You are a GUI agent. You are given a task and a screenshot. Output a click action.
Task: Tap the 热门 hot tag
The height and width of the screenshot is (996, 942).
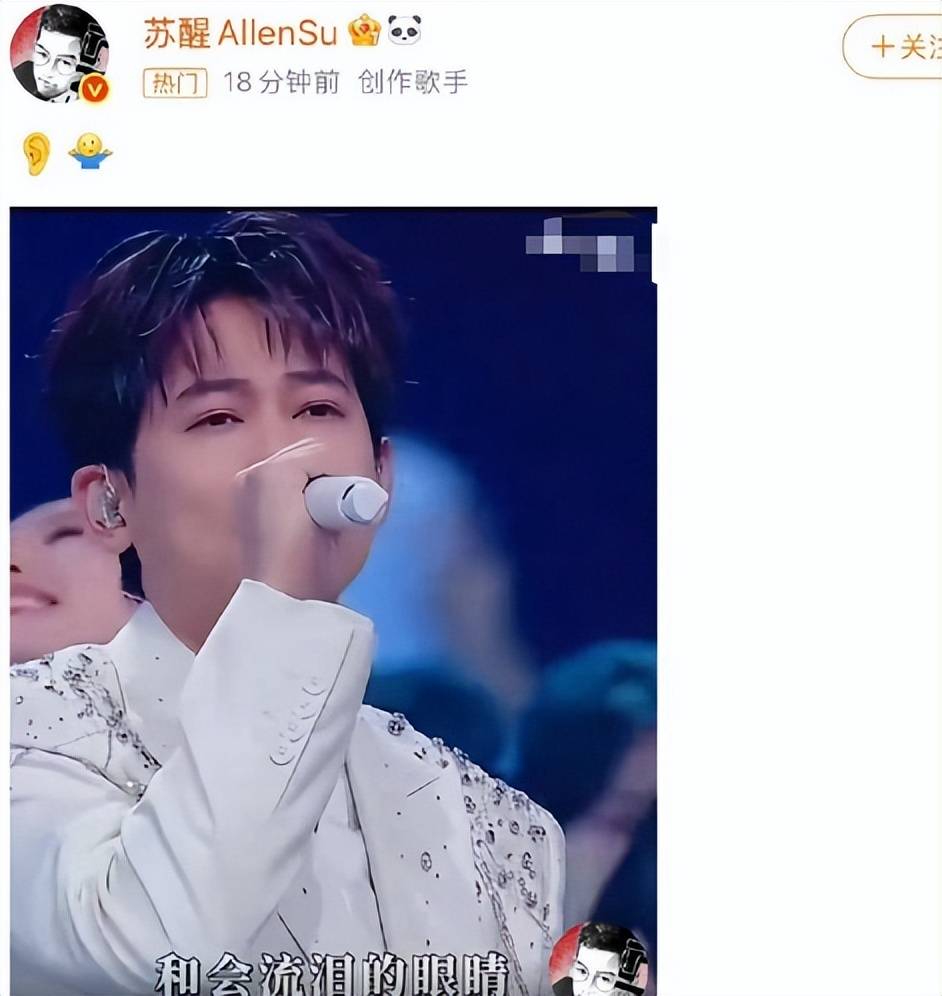174,83
